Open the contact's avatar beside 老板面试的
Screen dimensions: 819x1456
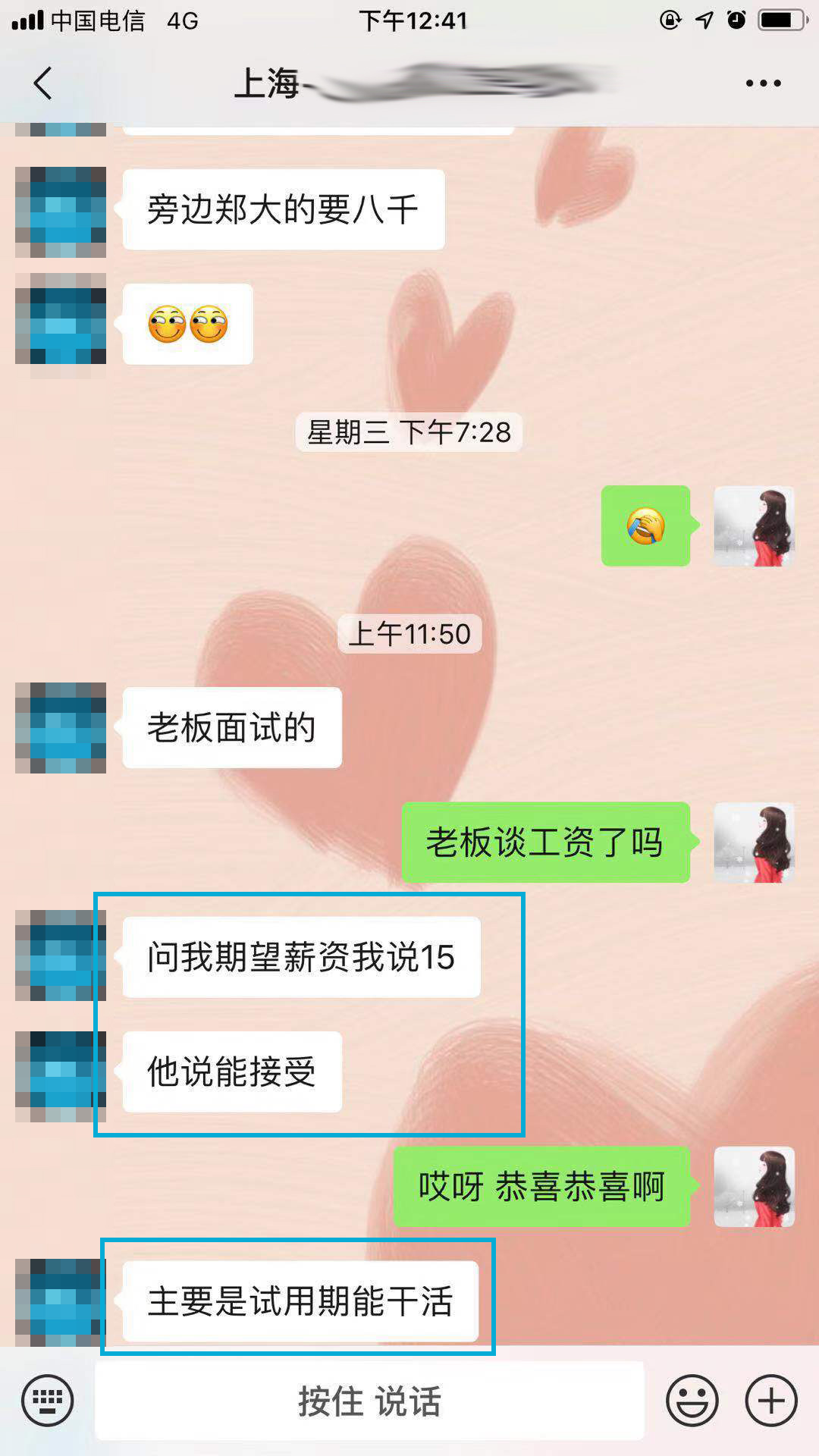[61, 727]
